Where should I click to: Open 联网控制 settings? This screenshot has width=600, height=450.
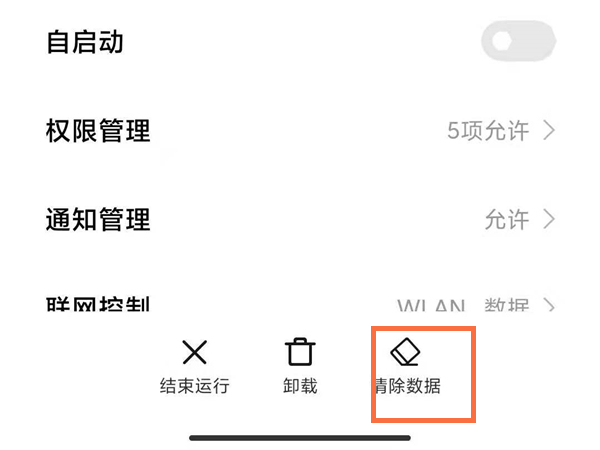300,305
